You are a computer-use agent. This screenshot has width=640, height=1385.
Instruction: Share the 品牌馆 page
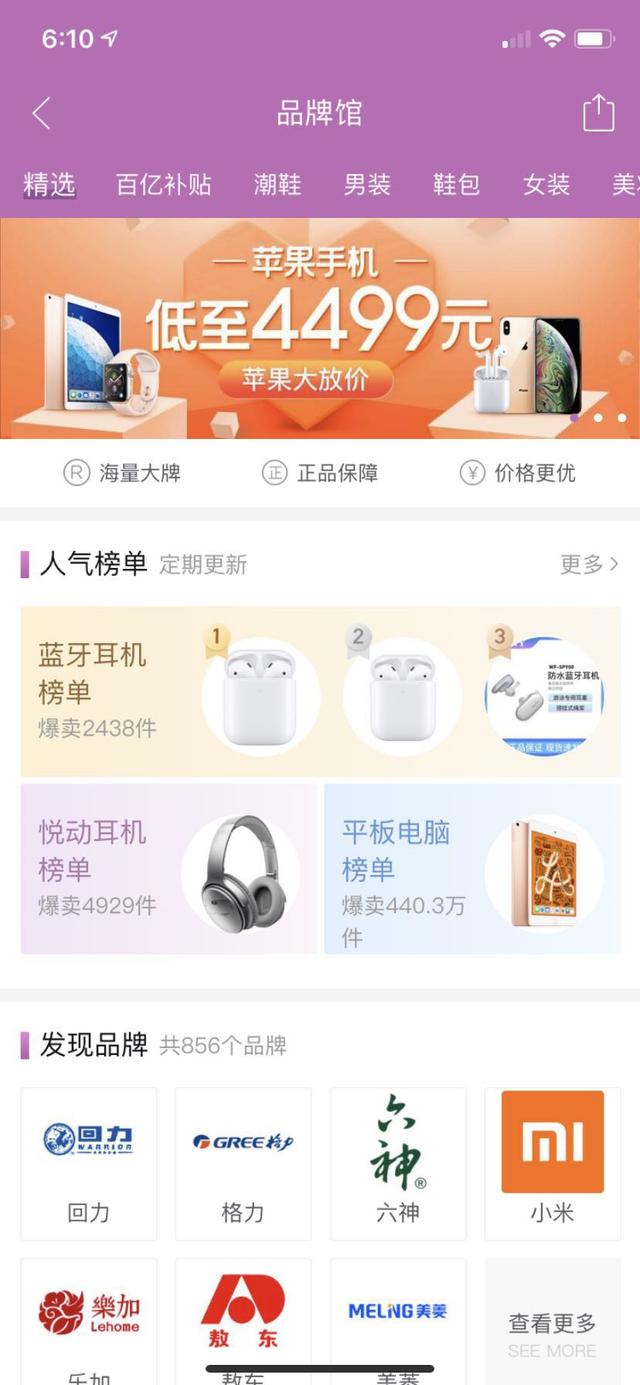[598, 113]
